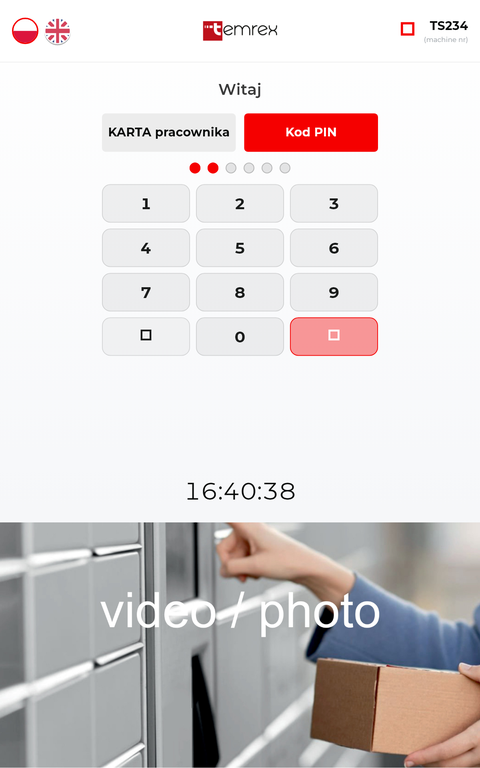Tap the red icon key right of 0
The image size is (480, 768).
[334, 336]
